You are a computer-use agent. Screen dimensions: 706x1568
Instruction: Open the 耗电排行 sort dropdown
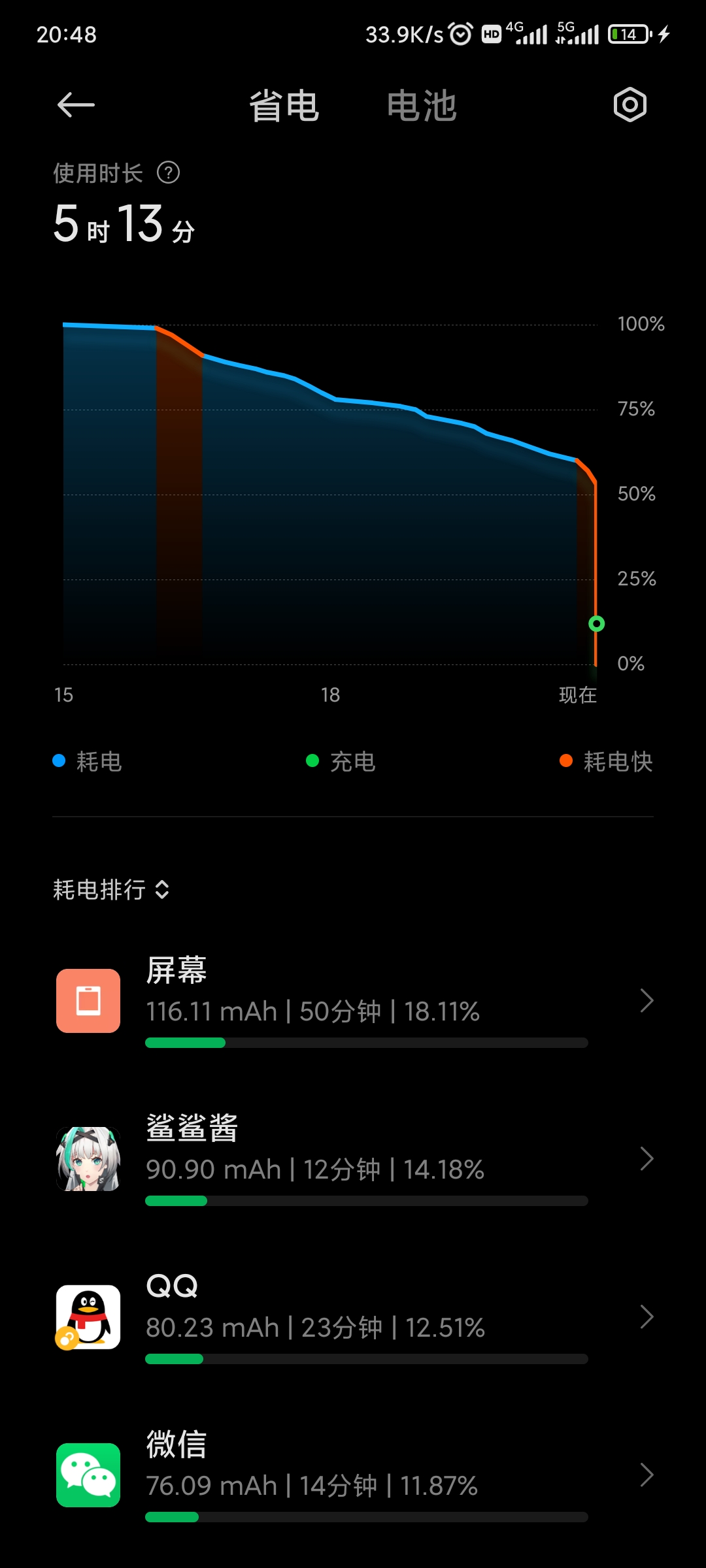(x=111, y=890)
